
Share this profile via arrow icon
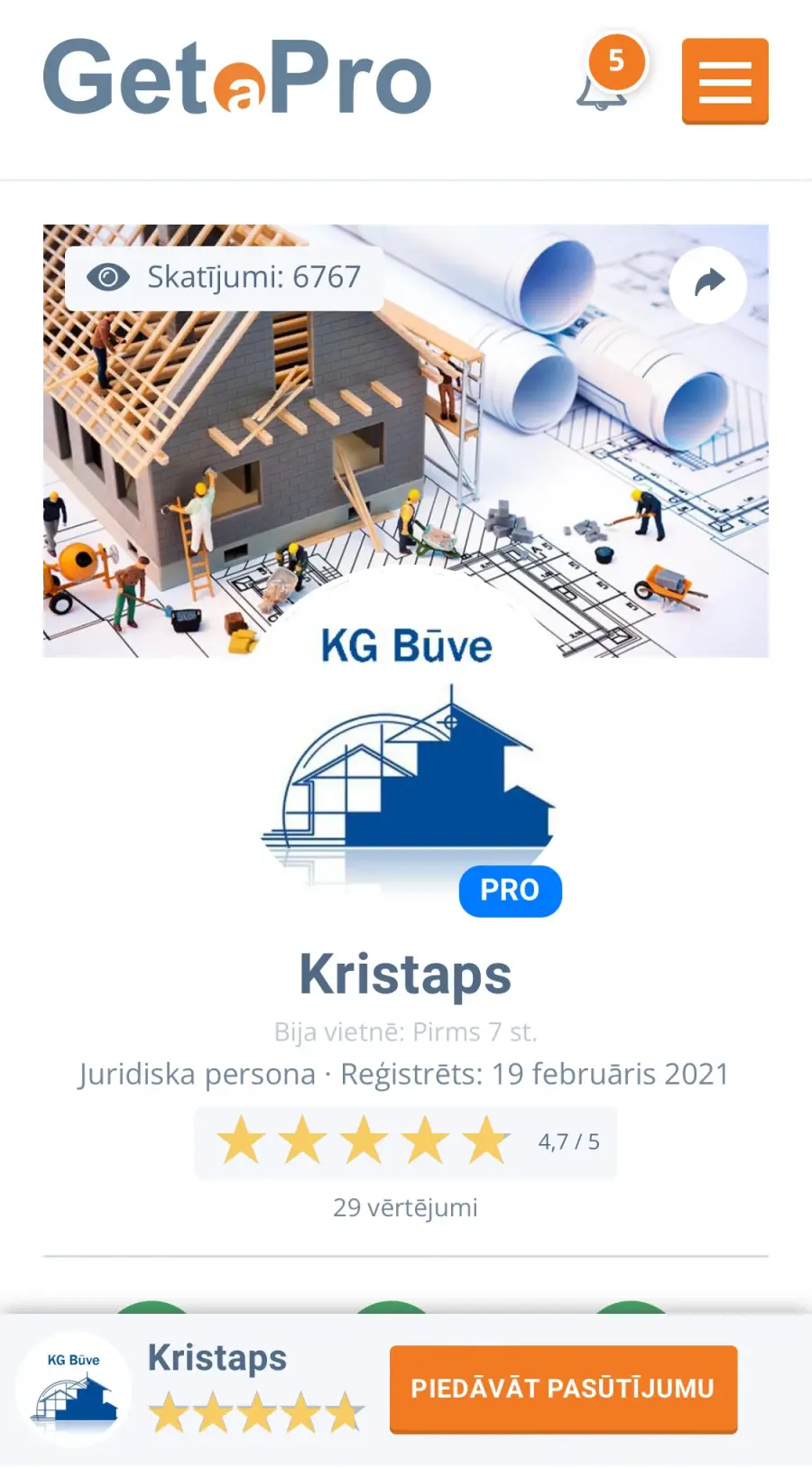pos(708,284)
